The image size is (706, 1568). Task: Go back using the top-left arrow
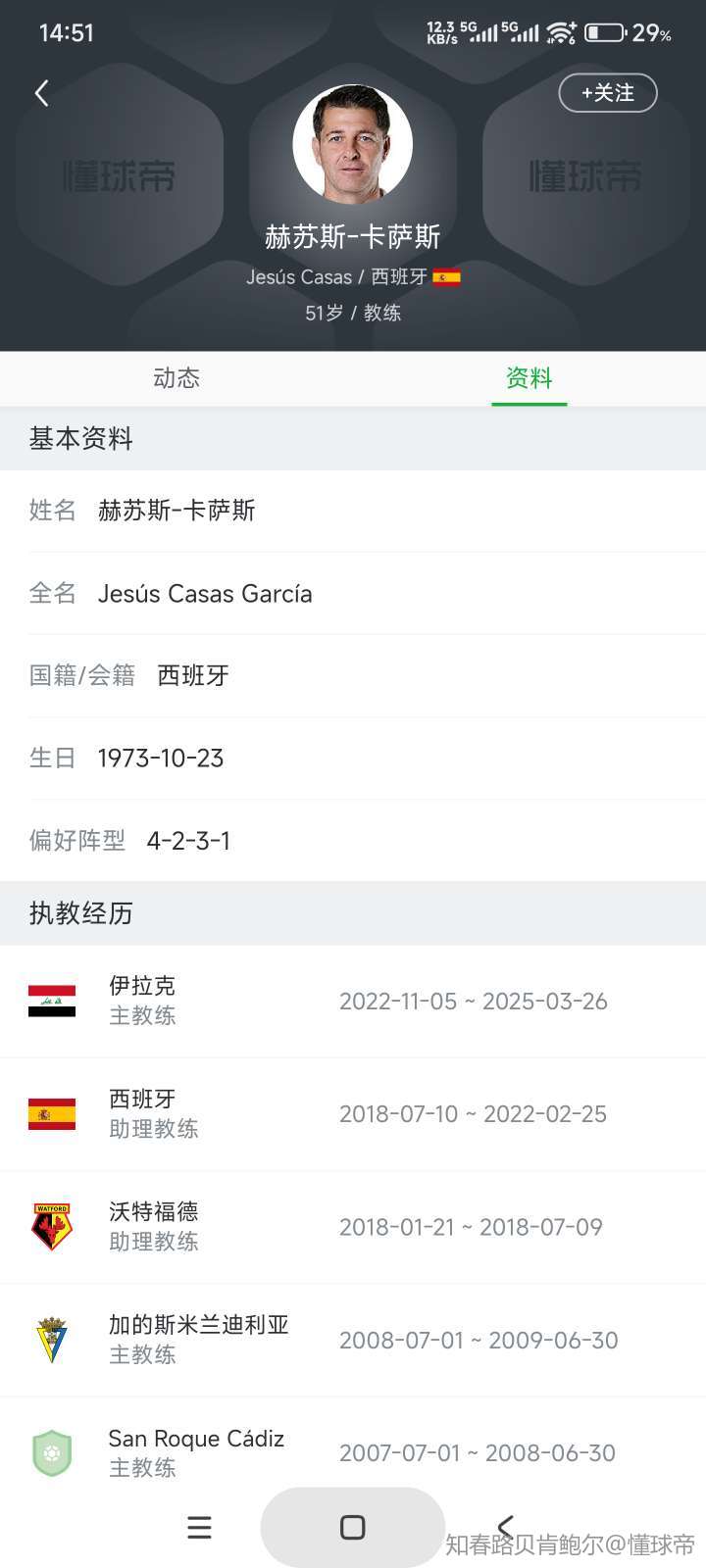41,93
